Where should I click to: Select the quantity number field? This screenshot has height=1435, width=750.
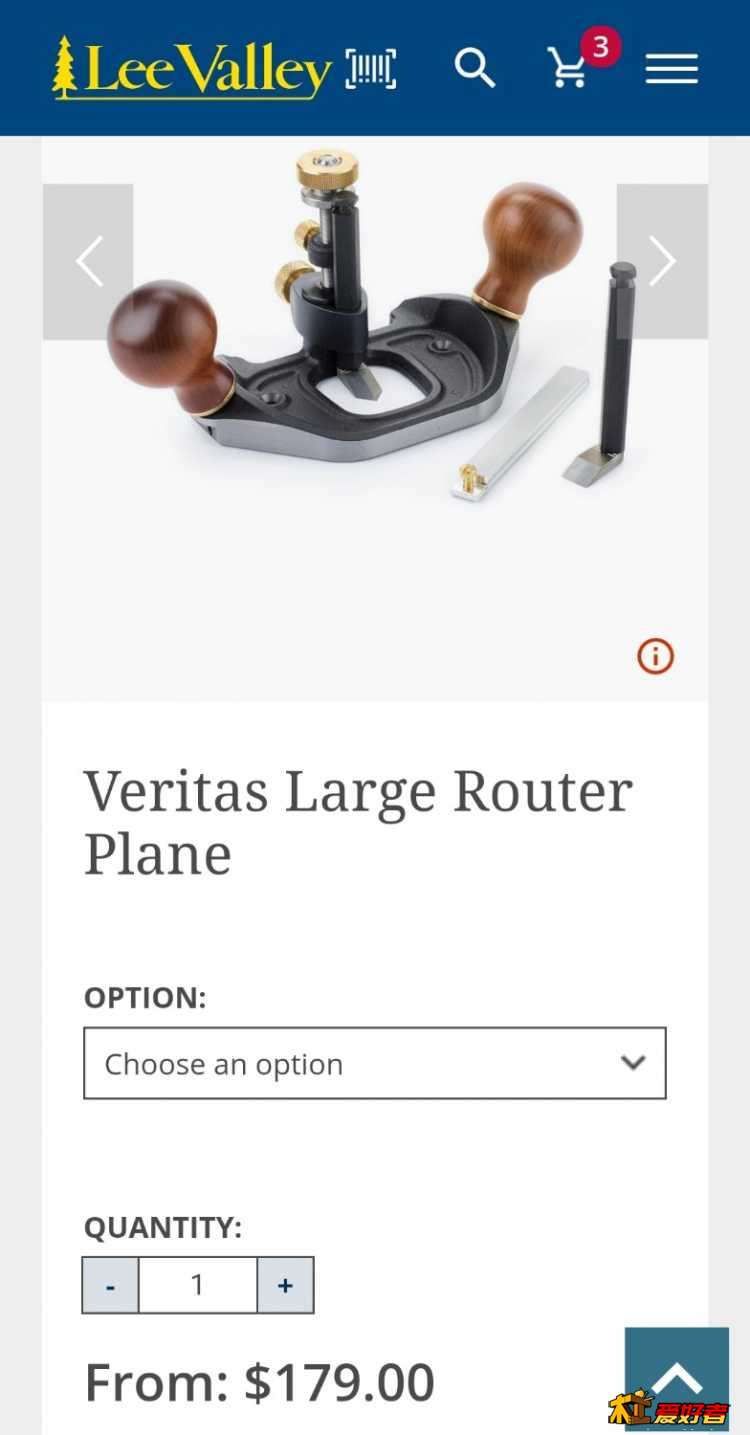click(x=198, y=1285)
